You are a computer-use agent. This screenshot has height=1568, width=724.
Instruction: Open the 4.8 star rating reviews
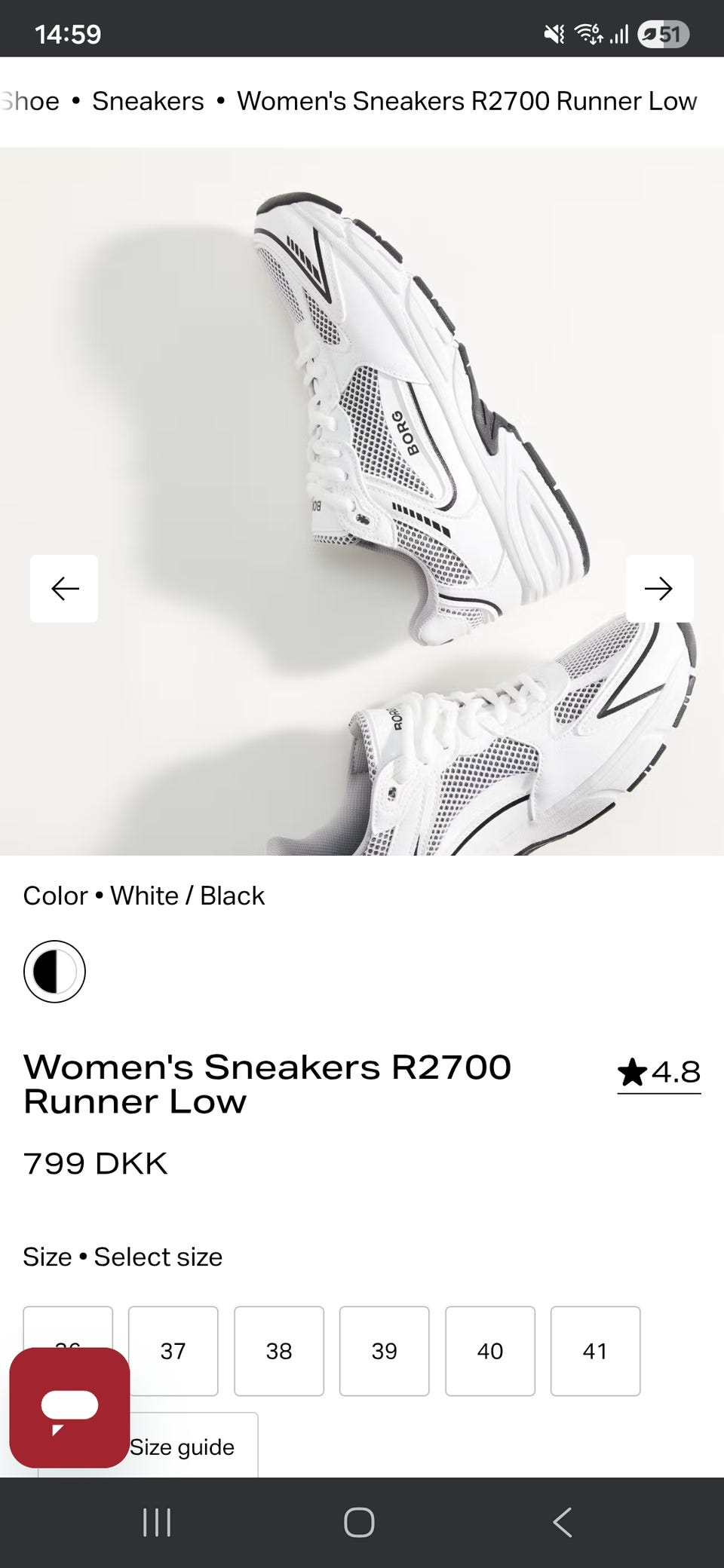tap(659, 1072)
